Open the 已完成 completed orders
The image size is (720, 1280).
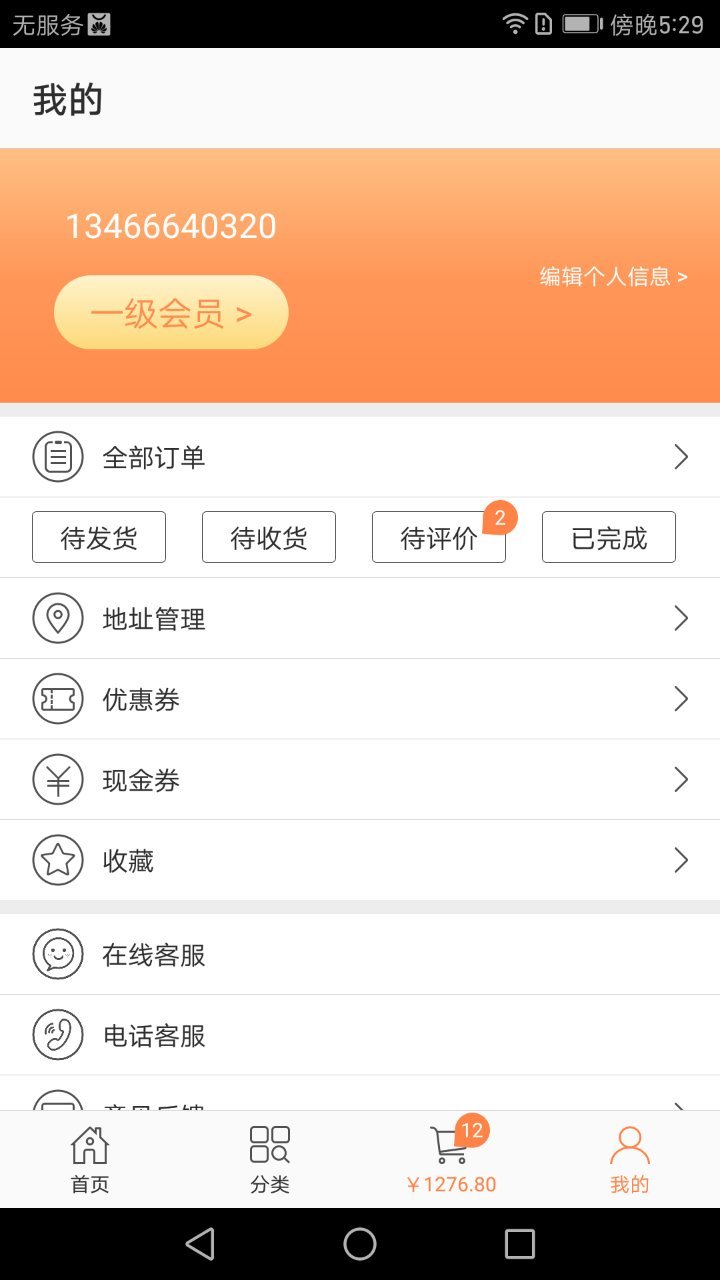pos(608,537)
